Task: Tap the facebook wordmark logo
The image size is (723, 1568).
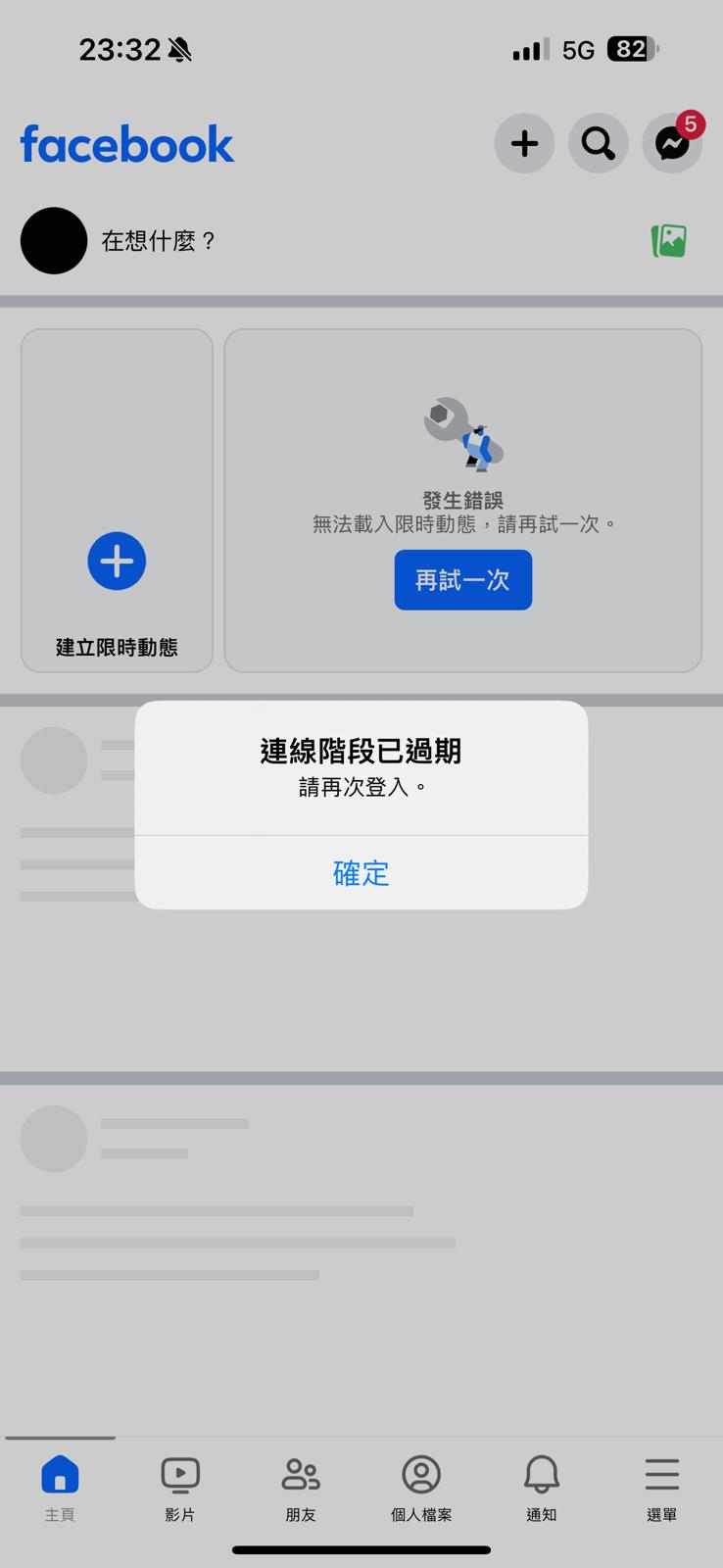Action: pyautogui.click(x=126, y=143)
